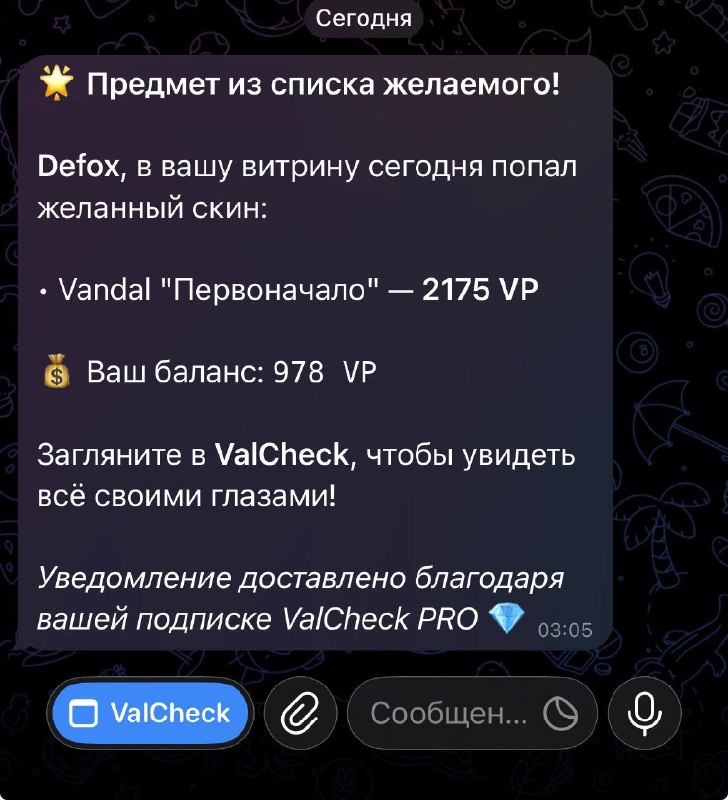Open the ValCheck mini app button
The image size is (728, 800).
point(150,713)
